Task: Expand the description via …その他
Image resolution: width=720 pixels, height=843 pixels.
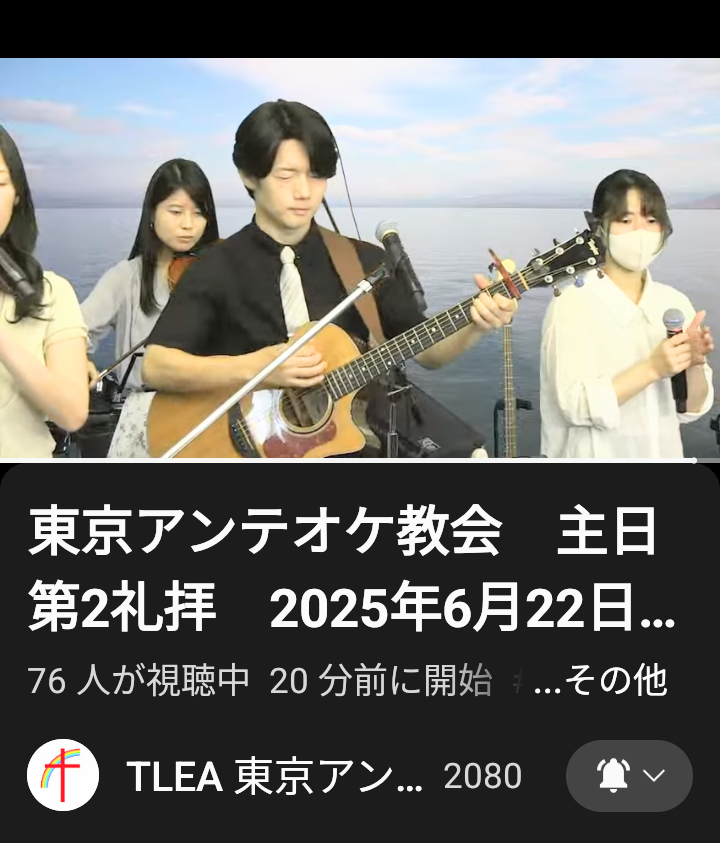Action: [600, 682]
